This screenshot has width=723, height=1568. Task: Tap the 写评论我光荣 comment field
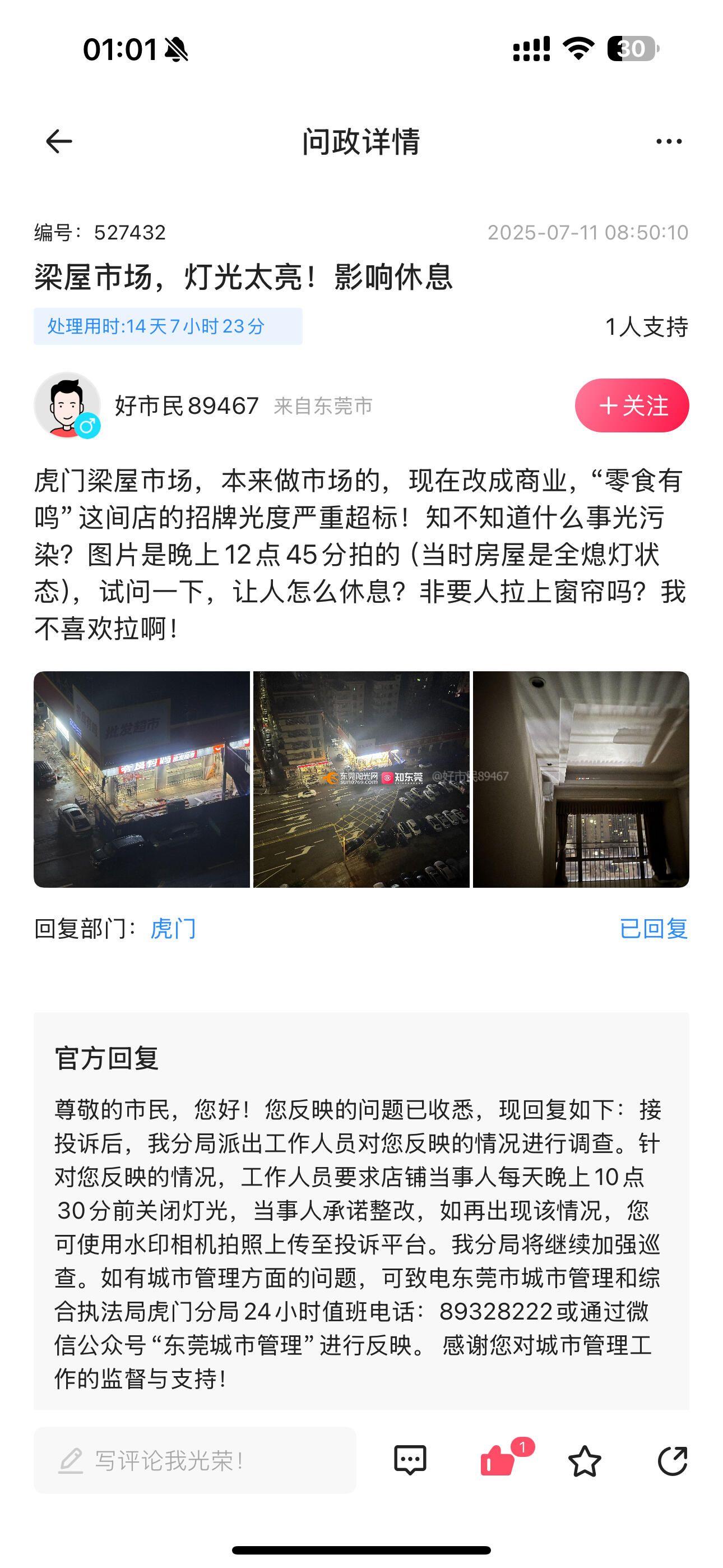tap(194, 1460)
